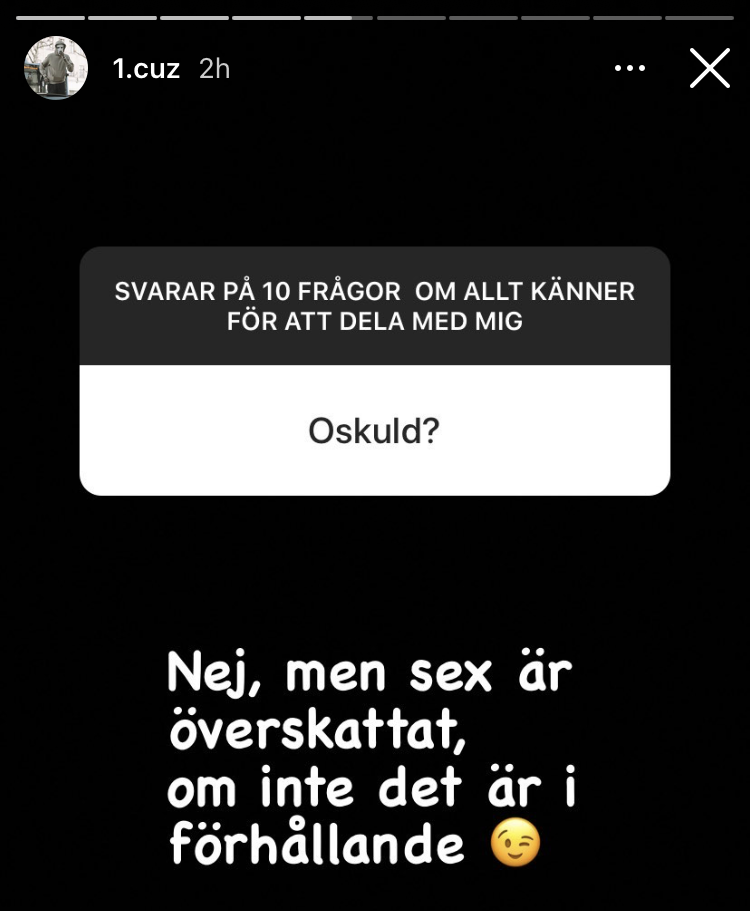The image size is (750, 911).
Task: Tap the 1.cuz username
Action: [x=146, y=68]
